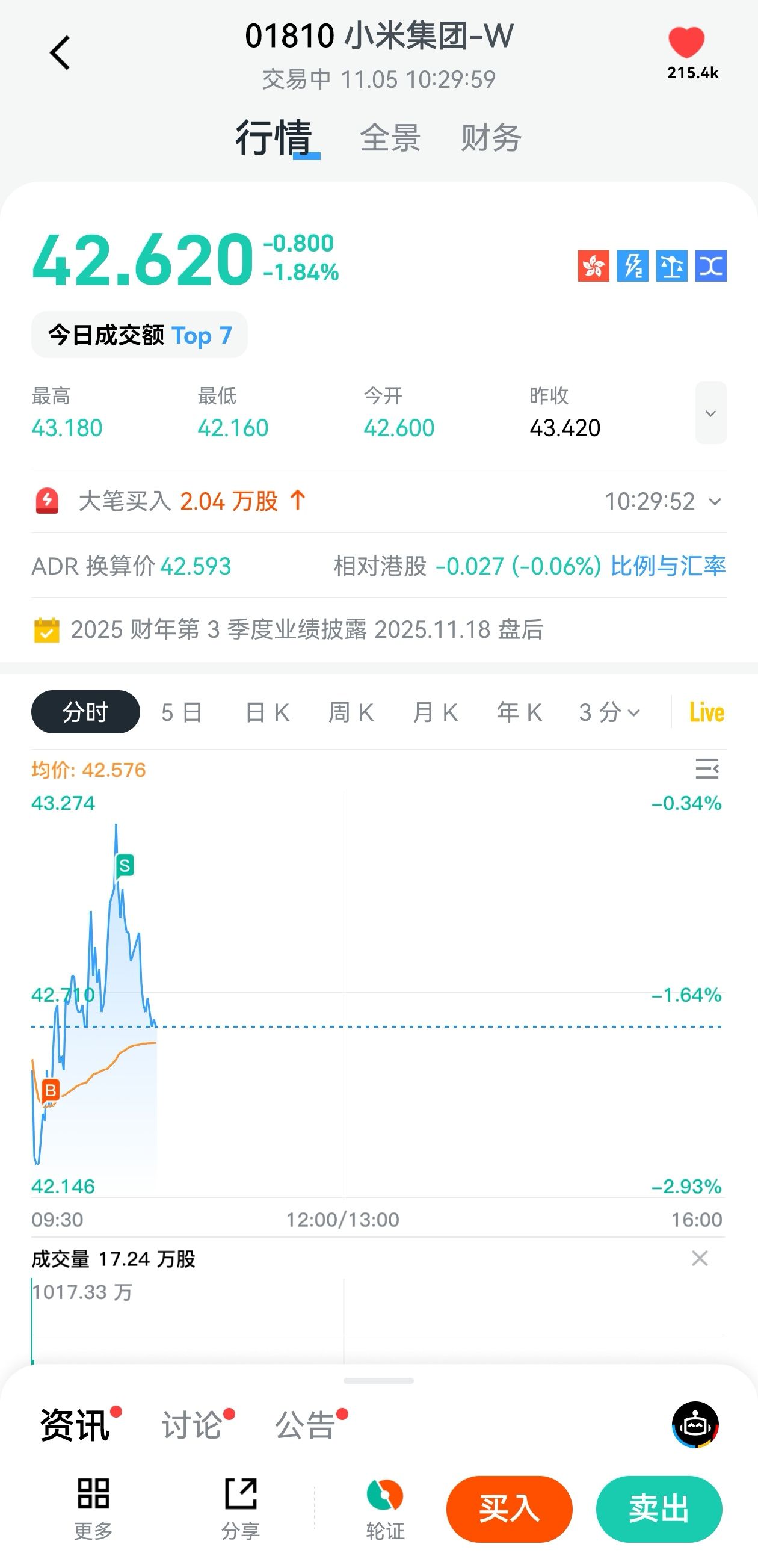Expand the price details chevron beside 昨收

(x=710, y=413)
